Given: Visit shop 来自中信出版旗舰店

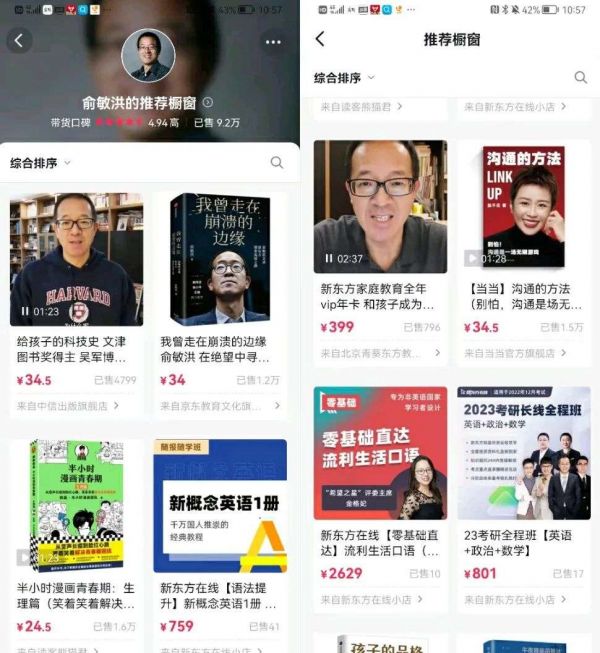Looking at the screenshot, I should pyautogui.click(x=68, y=406).
